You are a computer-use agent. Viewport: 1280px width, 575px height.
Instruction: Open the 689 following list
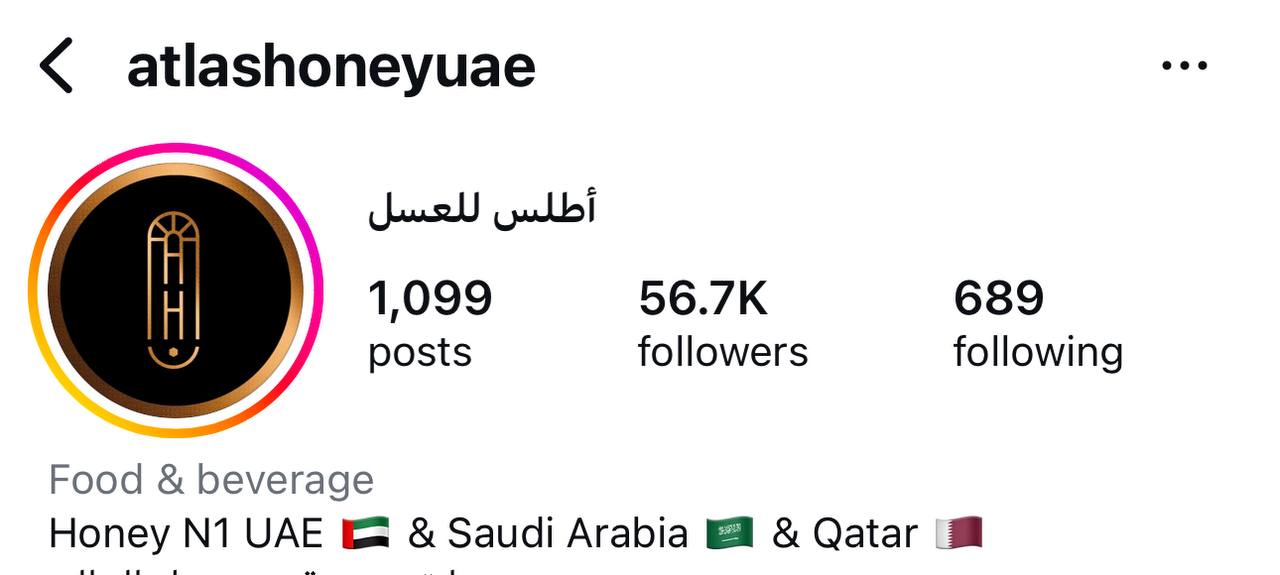click(x=1037, y=325)
